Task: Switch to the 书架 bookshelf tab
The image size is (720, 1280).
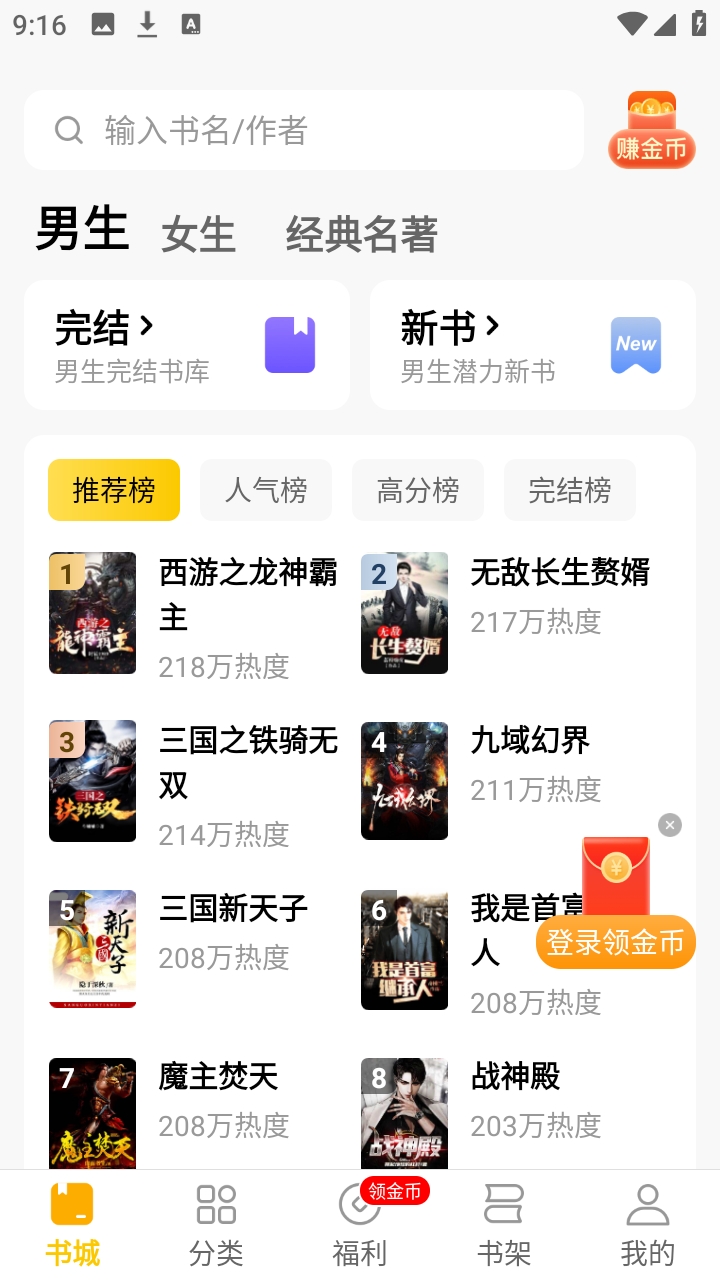Action: pos(504,1225)
